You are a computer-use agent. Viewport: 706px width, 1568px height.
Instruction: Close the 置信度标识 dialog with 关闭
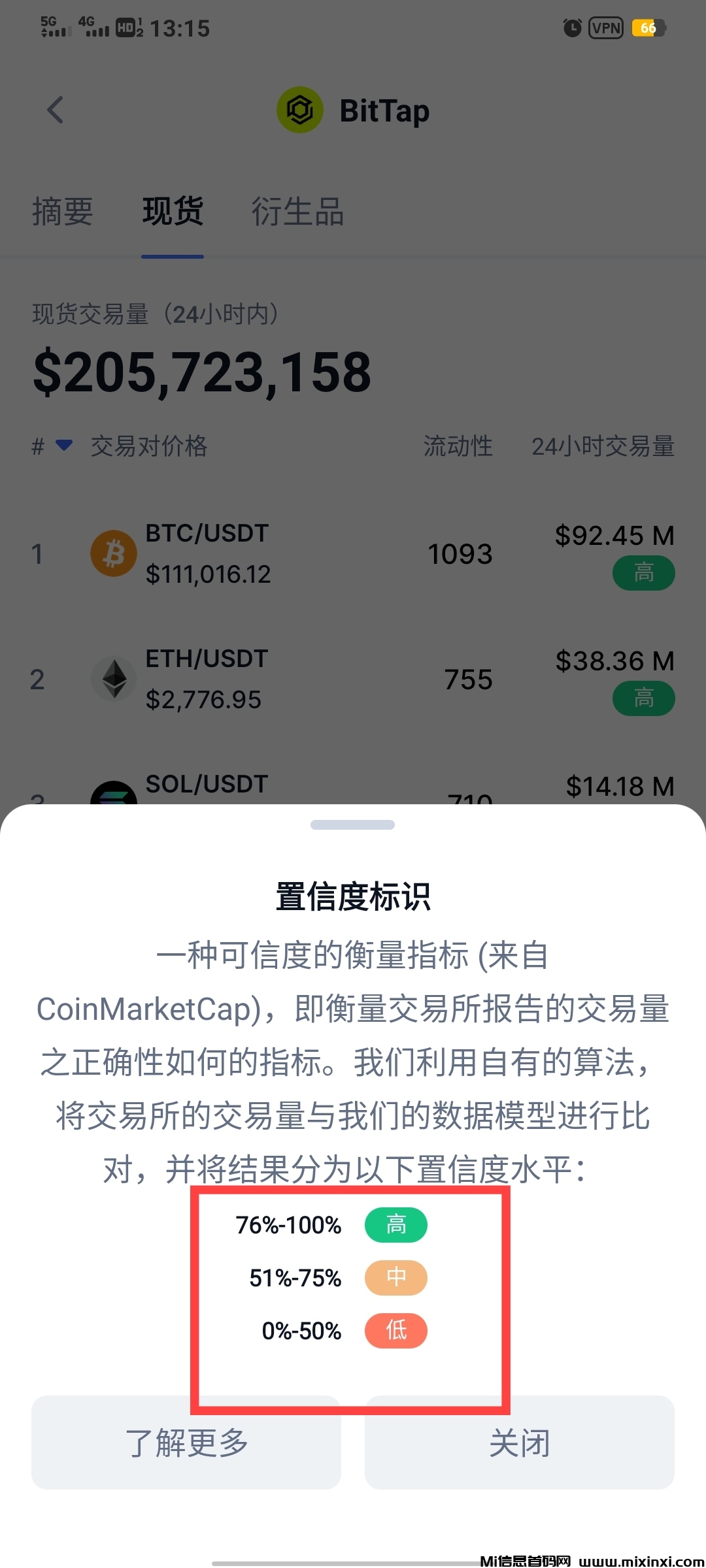(520, 1443)
